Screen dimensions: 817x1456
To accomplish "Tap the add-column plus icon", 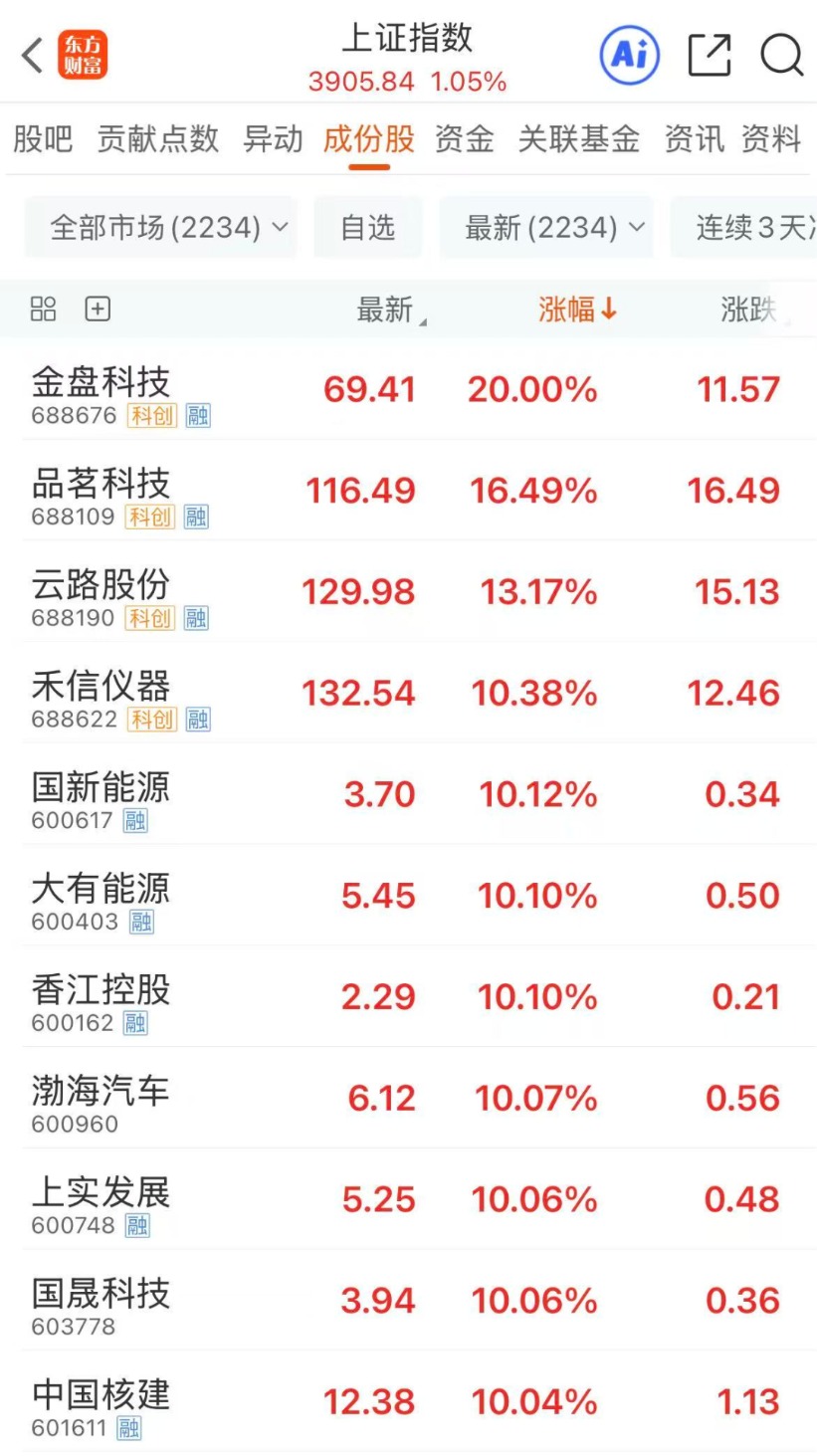I will tap(98, 310).
